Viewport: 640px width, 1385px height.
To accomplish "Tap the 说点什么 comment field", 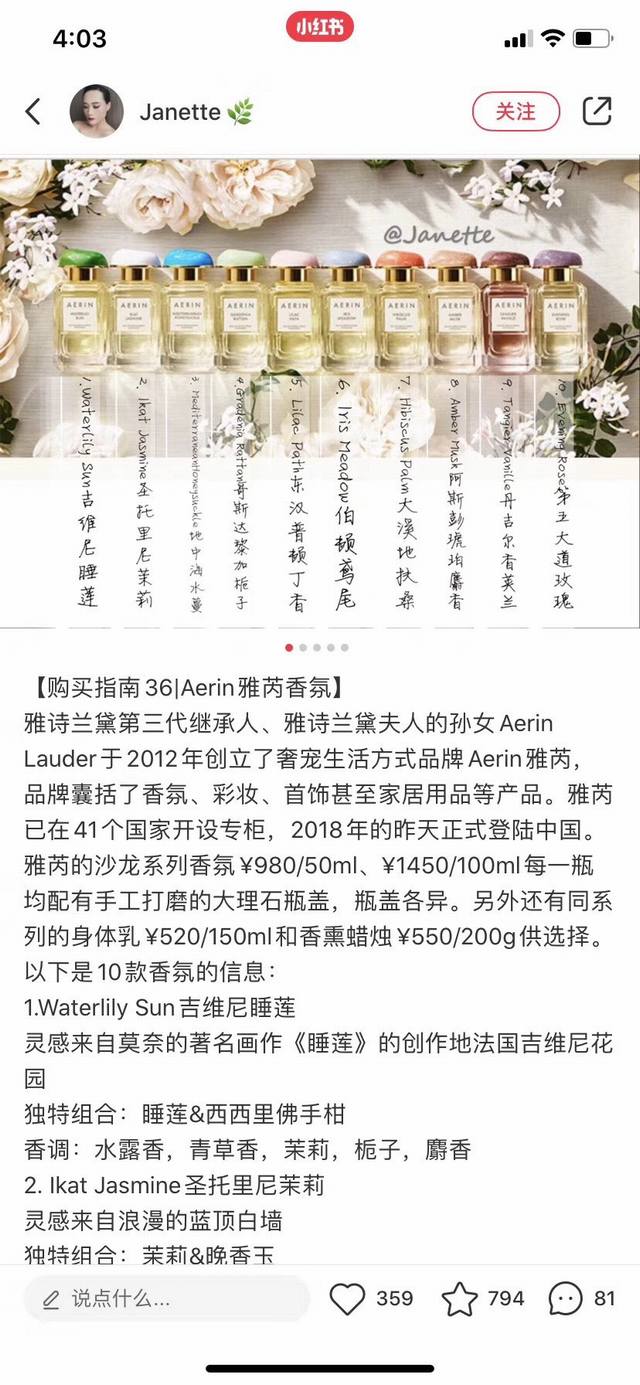I will (x=166, y=1299).
